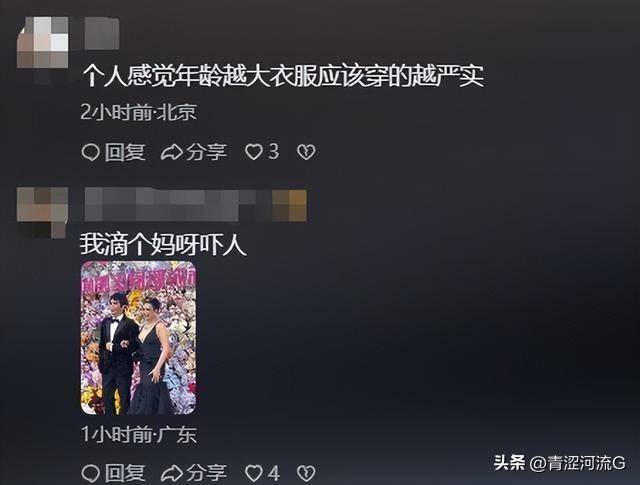Reply to the comment from 广东
Image resolution: width=640 pixels, height=485 pixels.
[113, 472]
